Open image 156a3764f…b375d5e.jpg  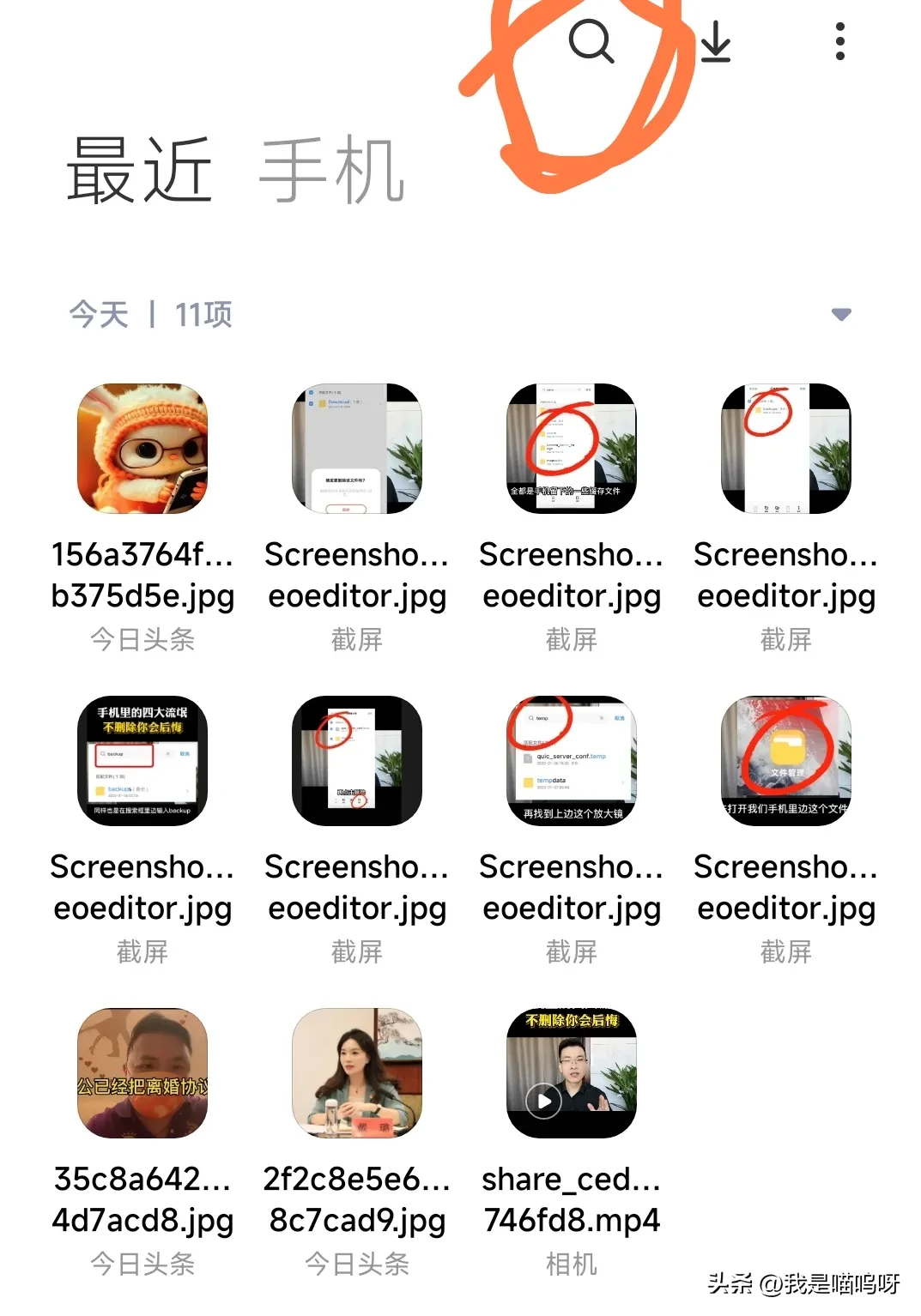pos(142,449)
